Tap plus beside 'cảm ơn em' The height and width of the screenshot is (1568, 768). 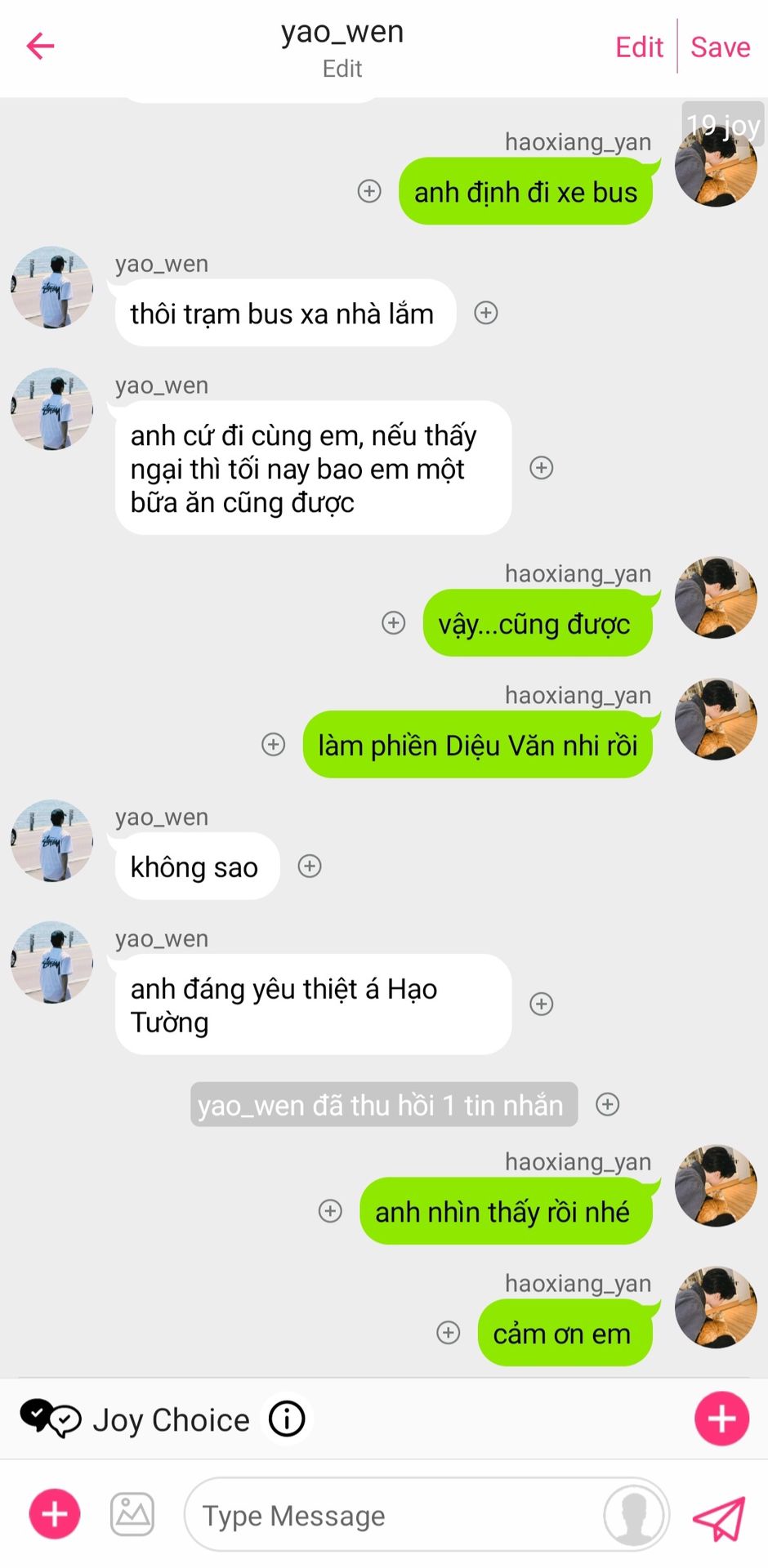[449, 1333]
